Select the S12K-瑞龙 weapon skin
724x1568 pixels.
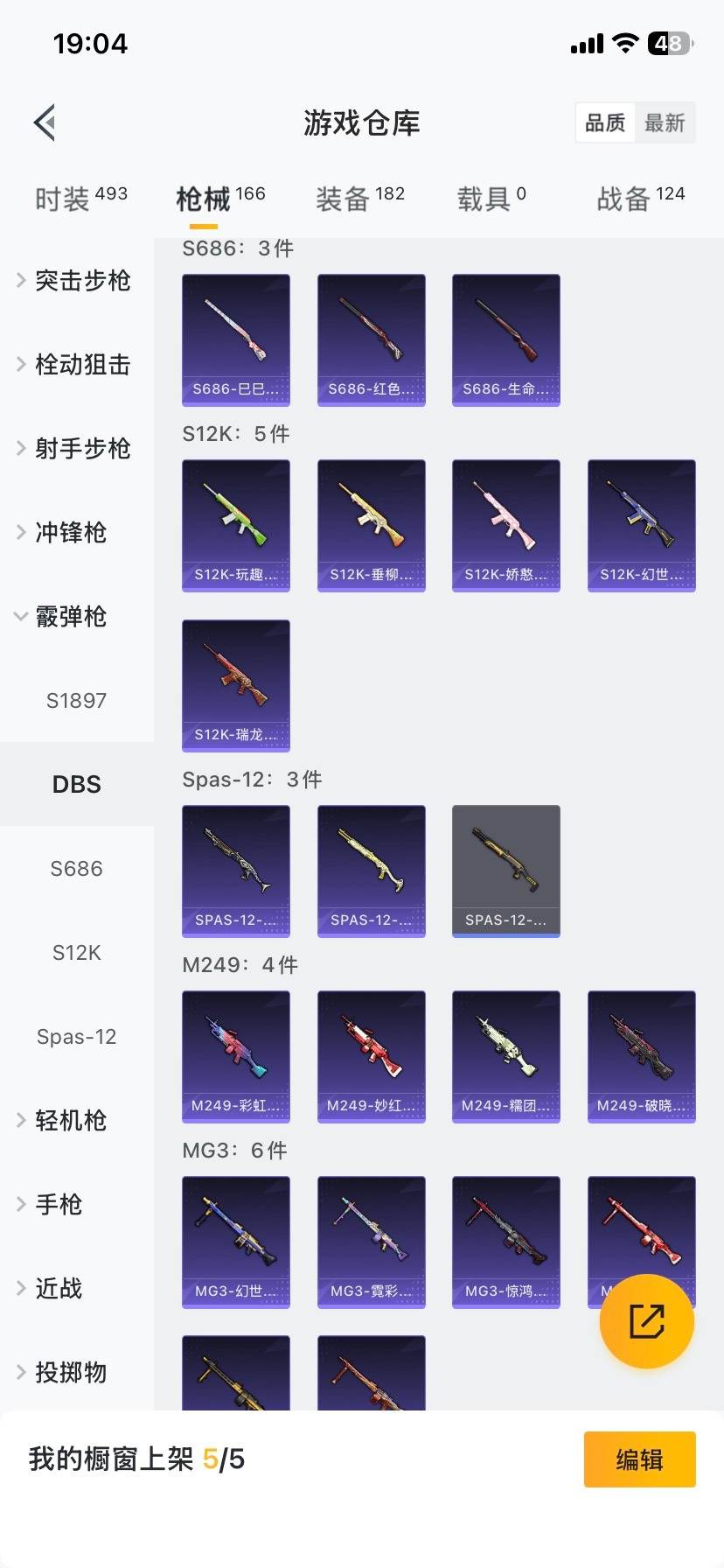click(236, 686)
